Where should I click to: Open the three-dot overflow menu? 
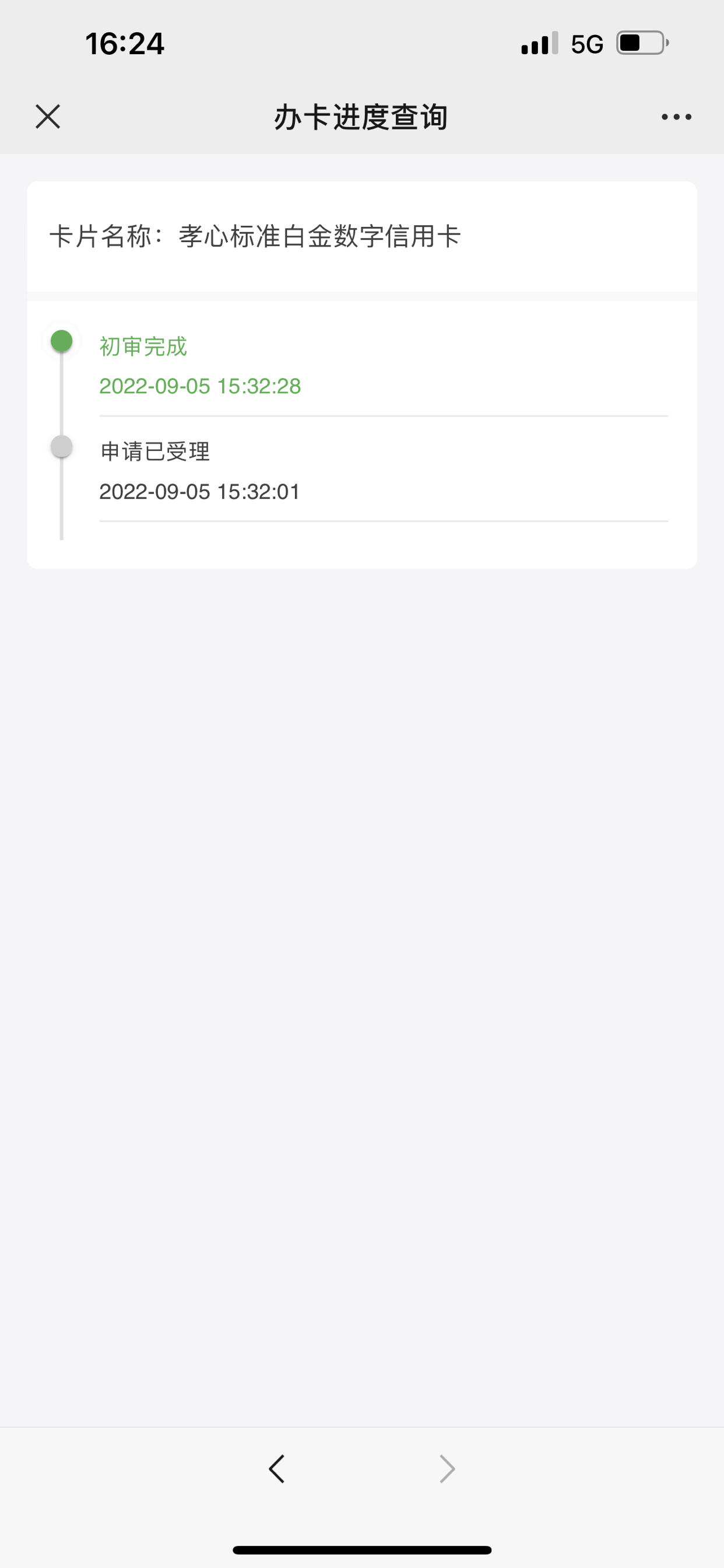(x=677, y=117)
